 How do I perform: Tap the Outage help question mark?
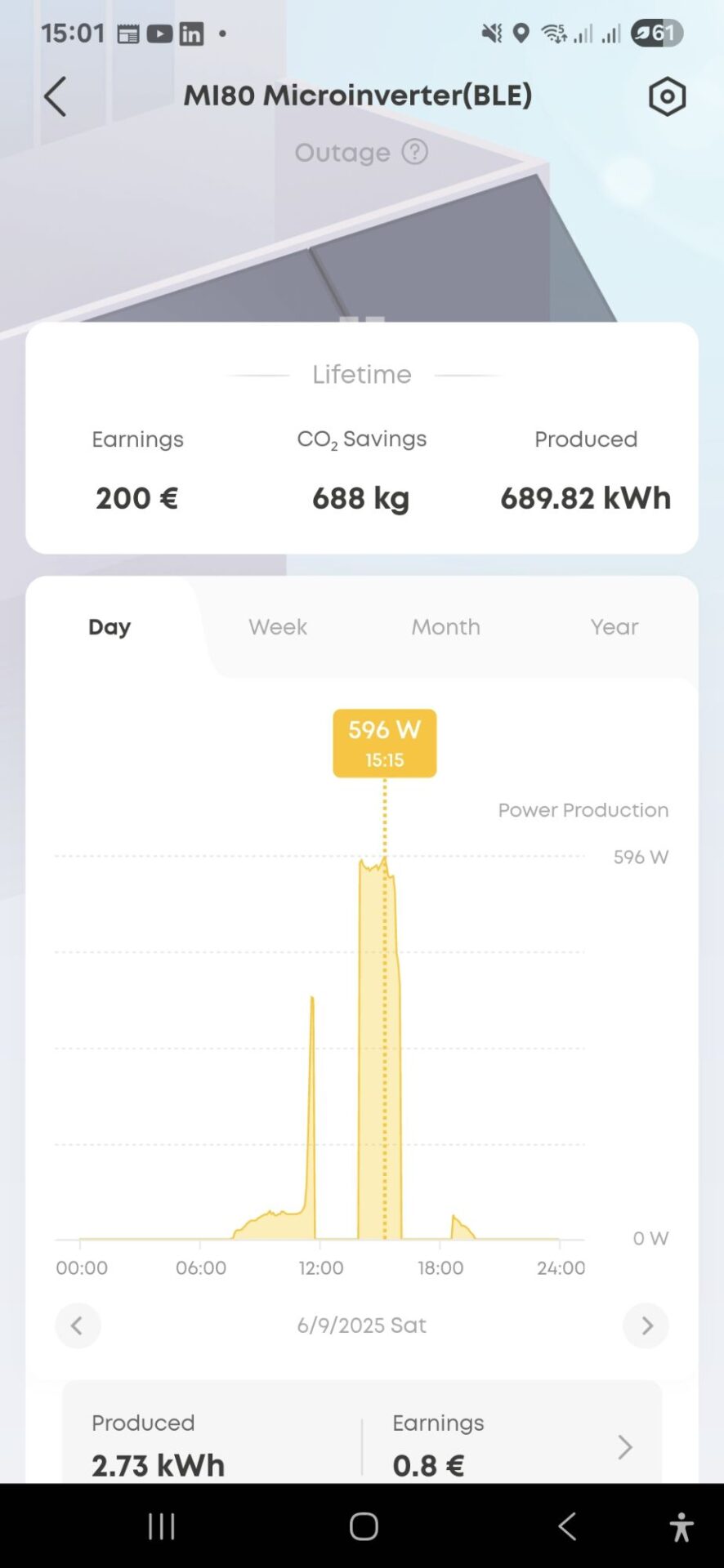415,152
